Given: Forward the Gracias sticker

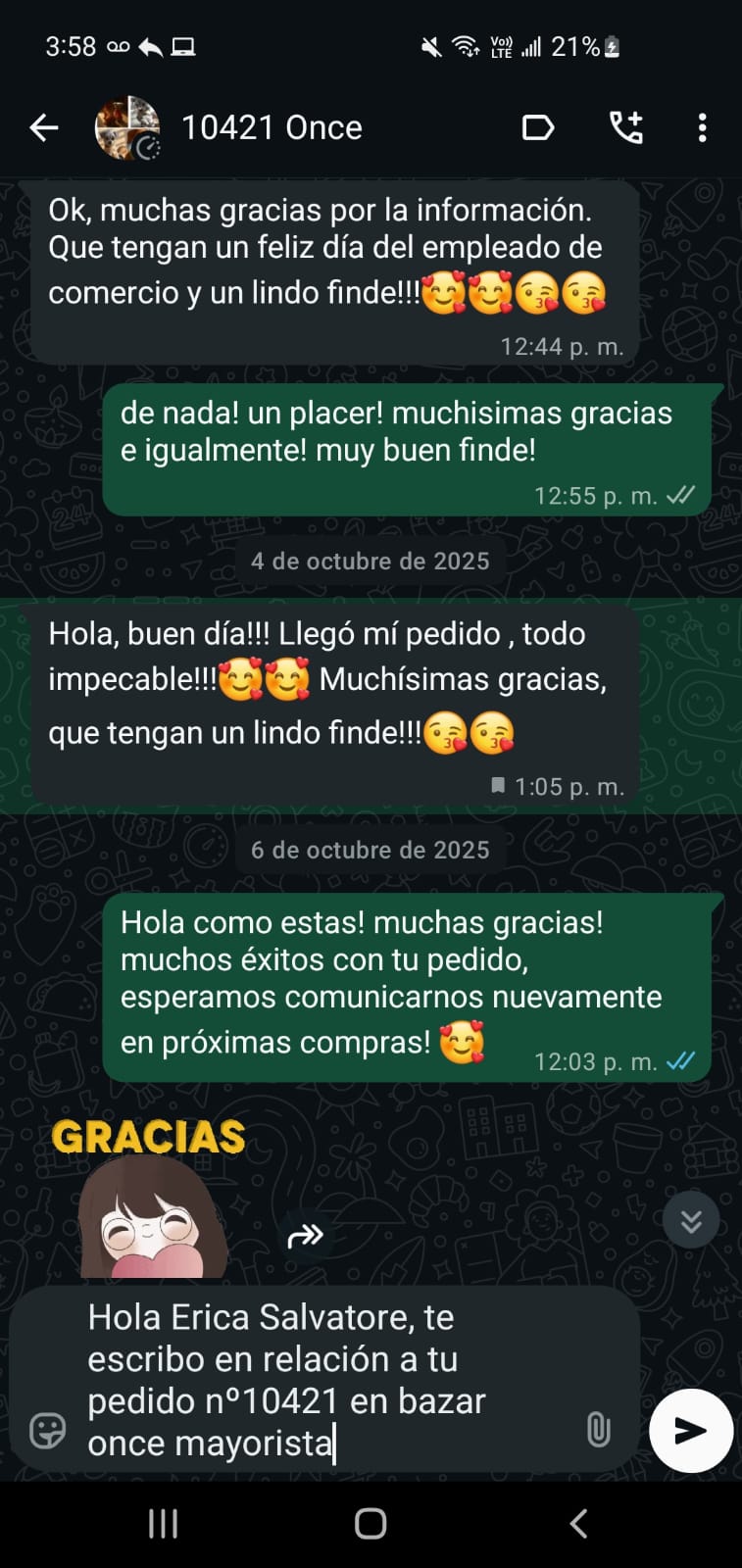Looking at the screenshot, I should click(x=306, y=1236).
